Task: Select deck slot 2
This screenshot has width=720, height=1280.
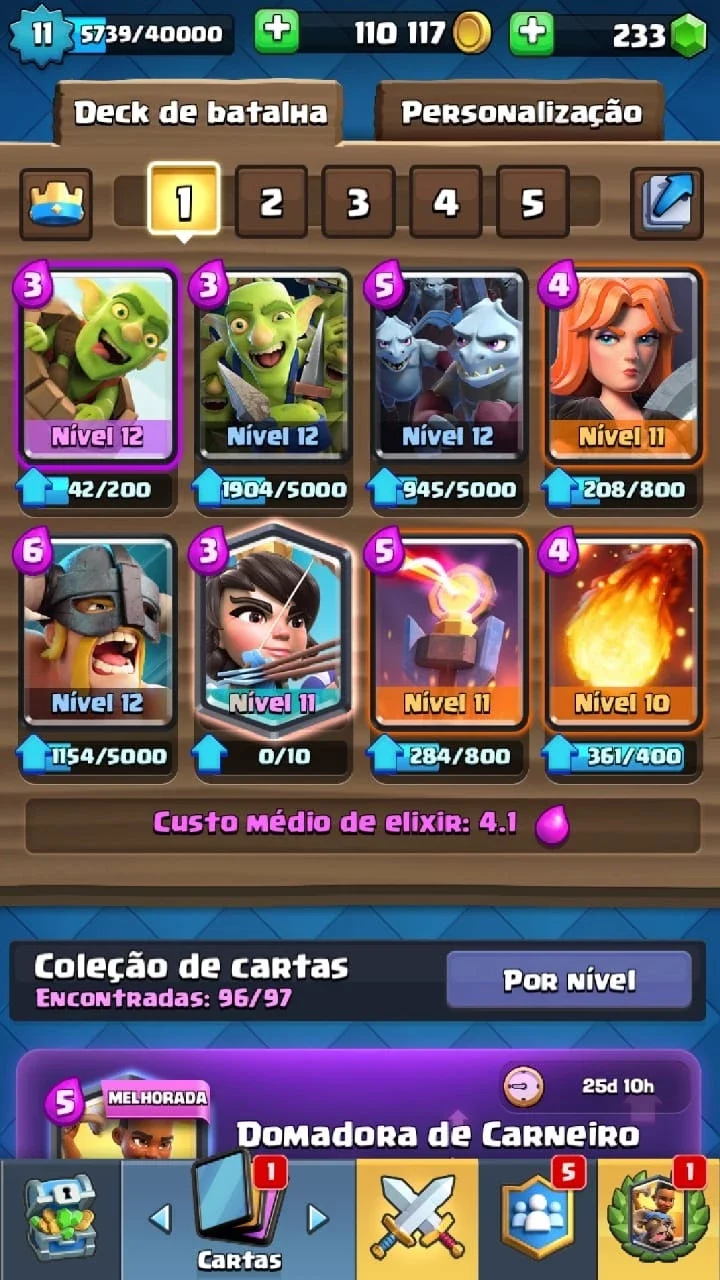Action: click(271, 203)
